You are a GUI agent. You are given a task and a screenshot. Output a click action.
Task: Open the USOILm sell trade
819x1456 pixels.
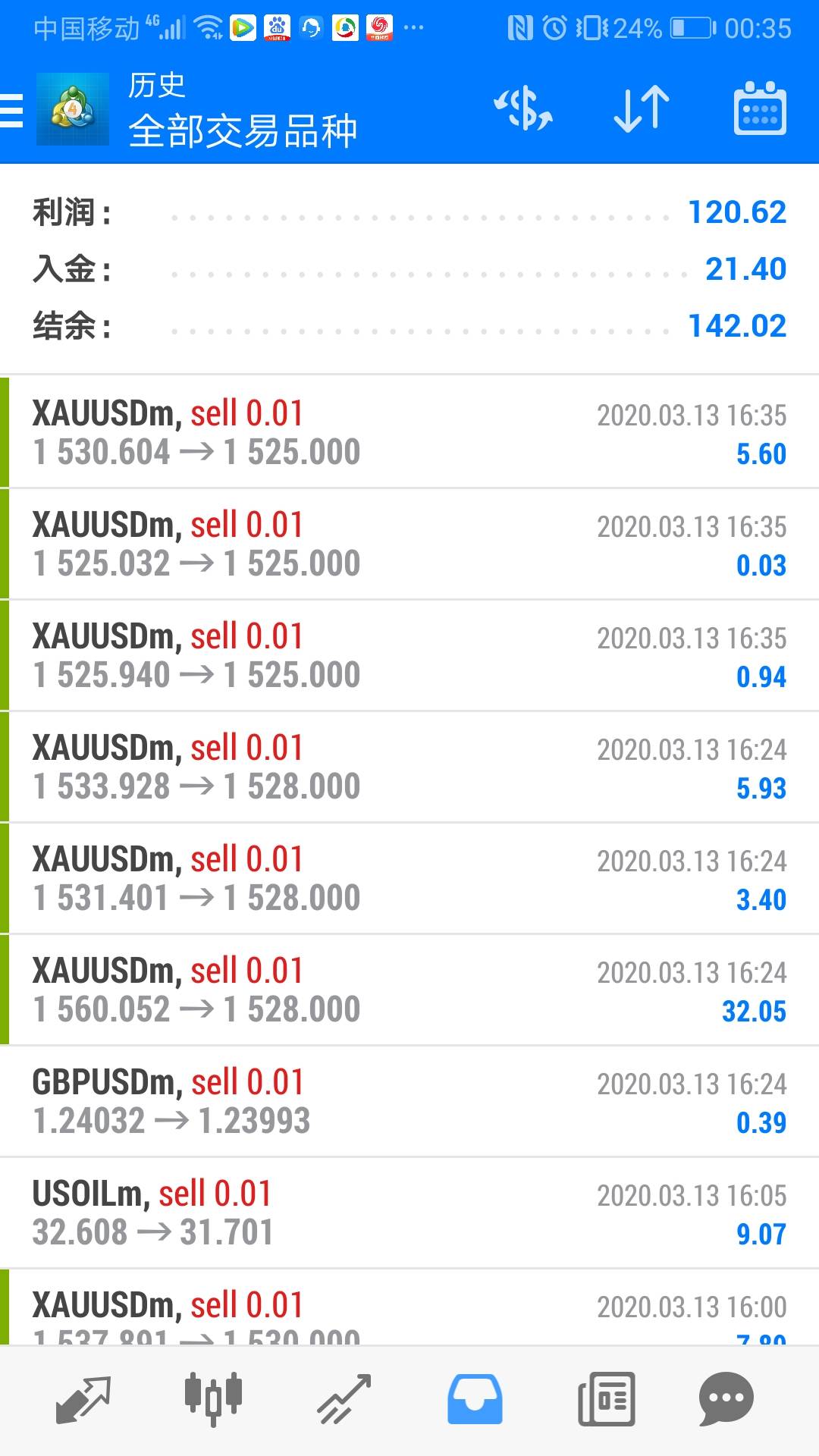tap(409, 1213)
